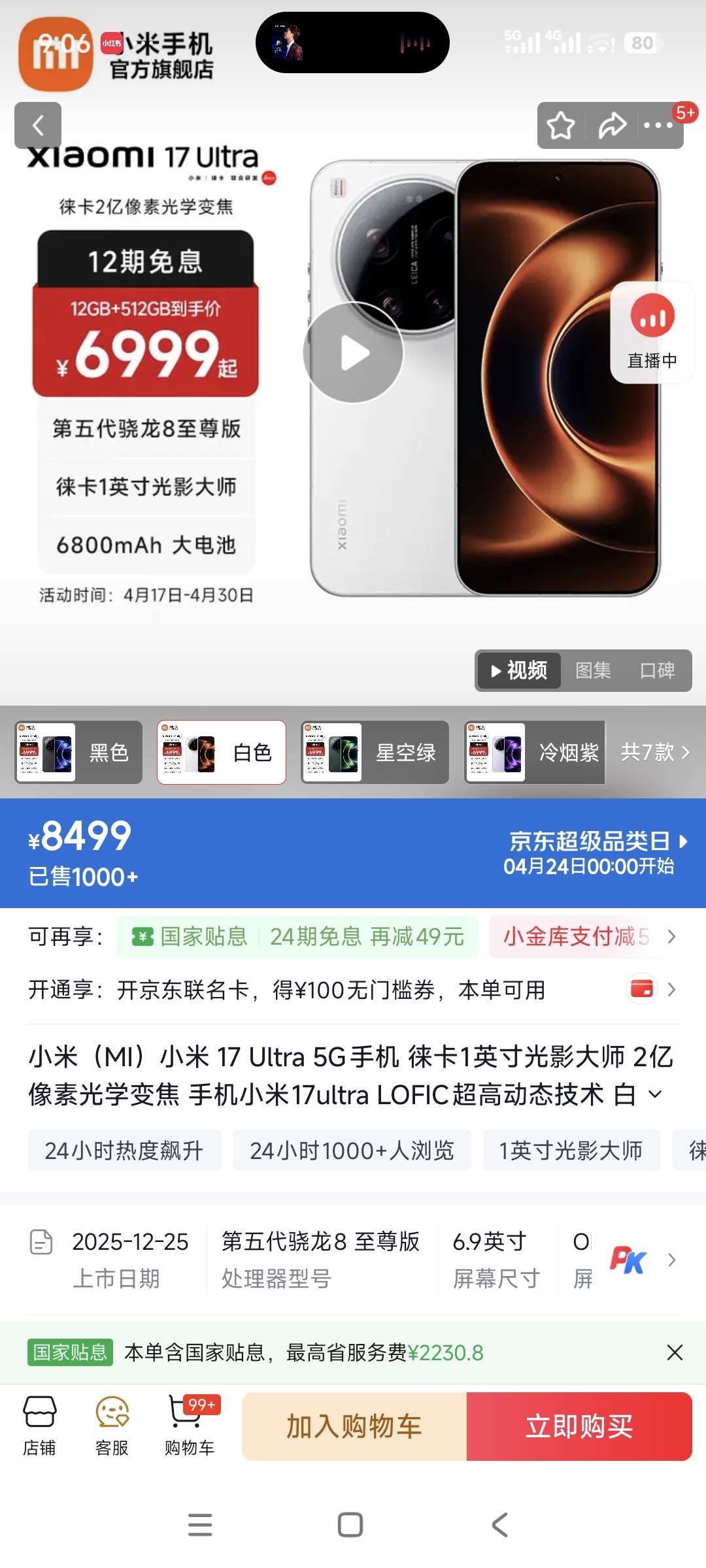Image resolution: width=706 pixels, height=1568 pixels.
Task: Play the product video
Action: [x=354, y=353]
